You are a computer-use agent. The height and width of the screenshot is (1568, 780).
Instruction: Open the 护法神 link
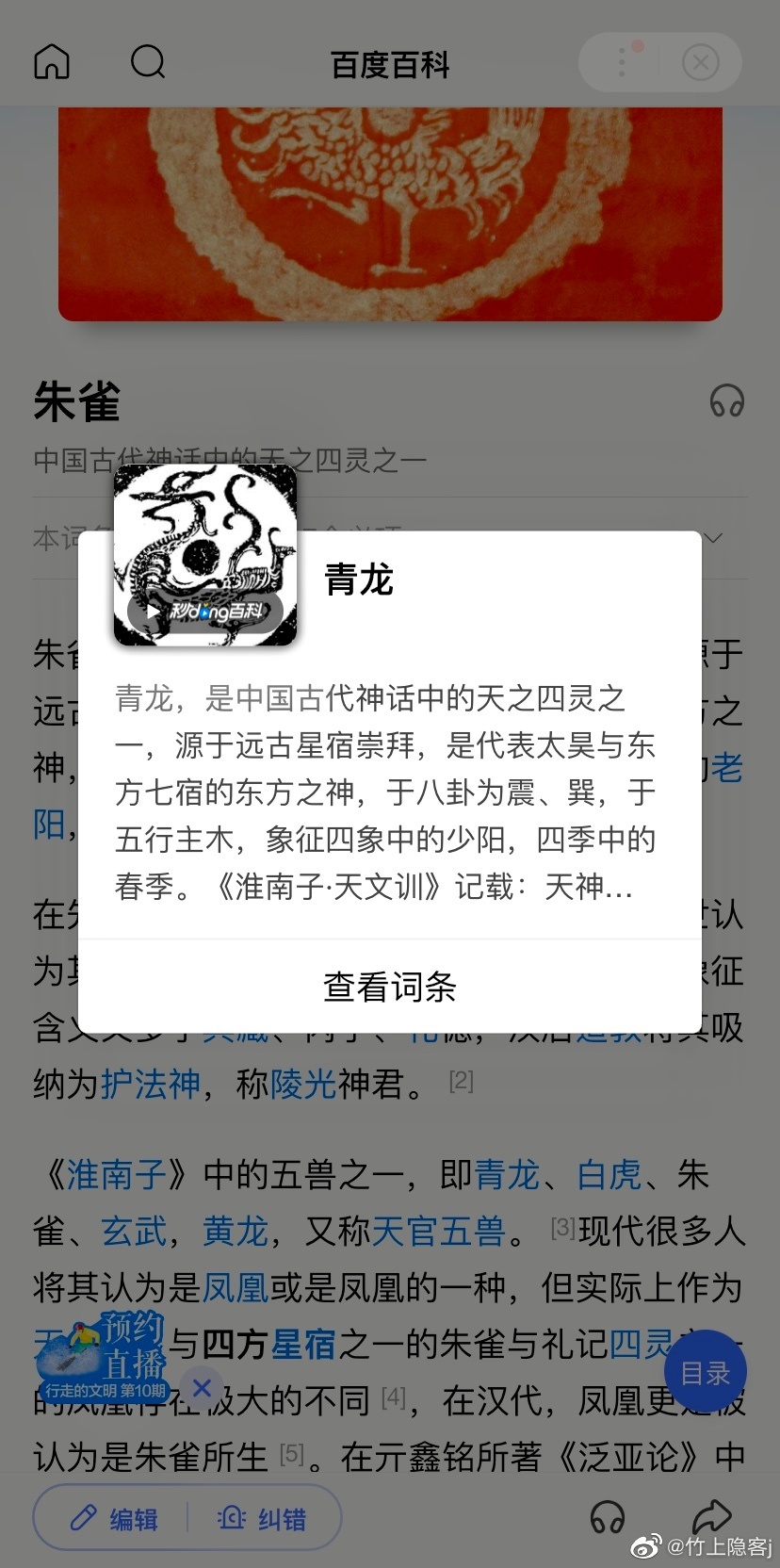(x=150, y=1084)
